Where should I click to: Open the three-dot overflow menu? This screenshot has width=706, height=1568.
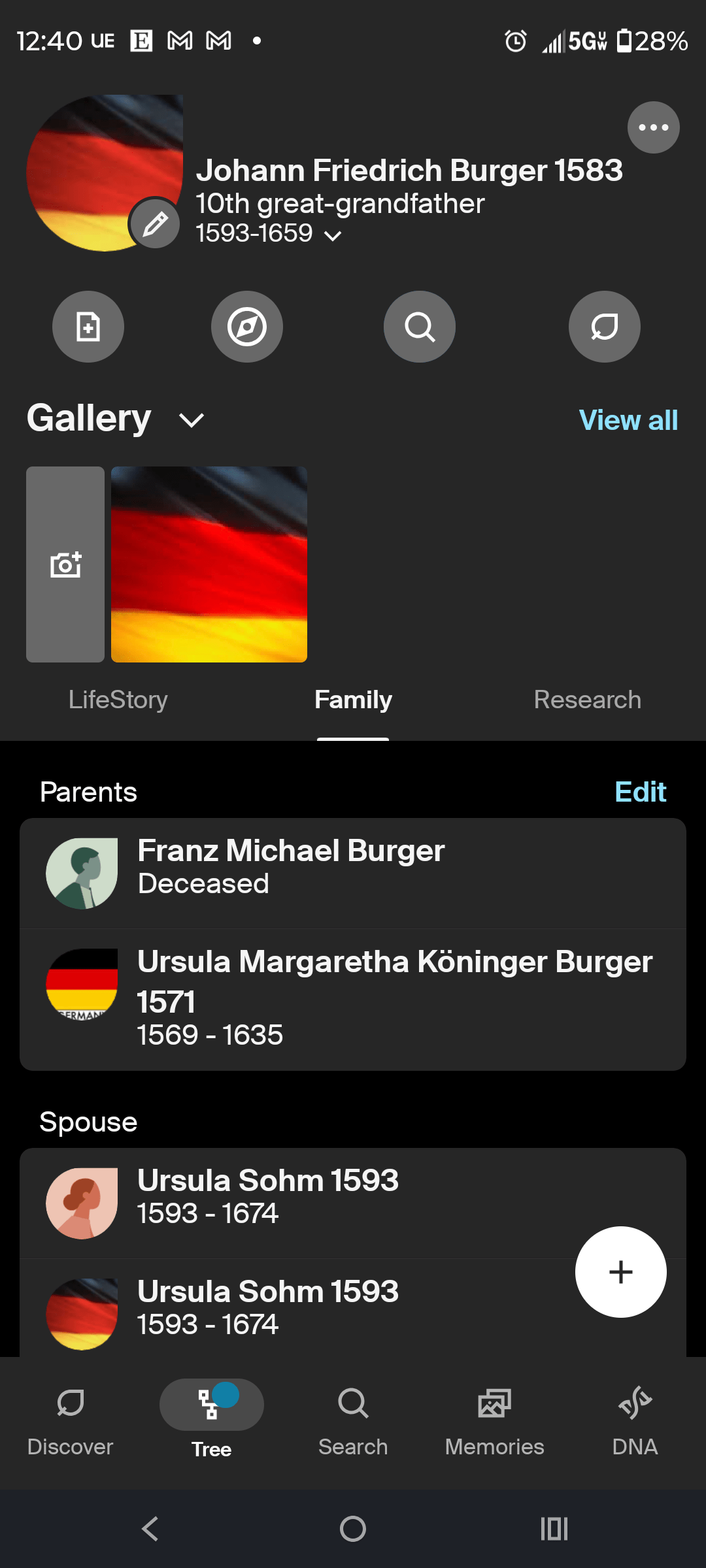click(653, 127)
